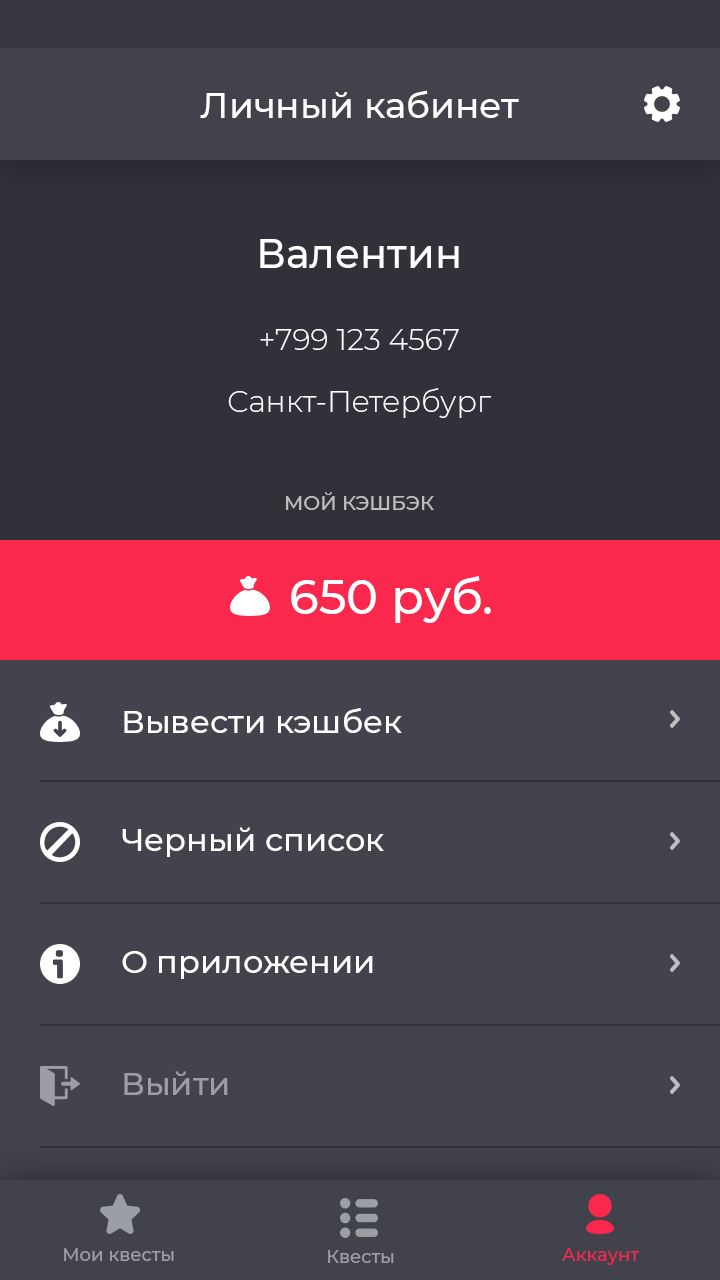Select the star icon for Мои квесты
Image resolution: width=720 pixels, height=1280 pixels.
[x=119, y=1213]
